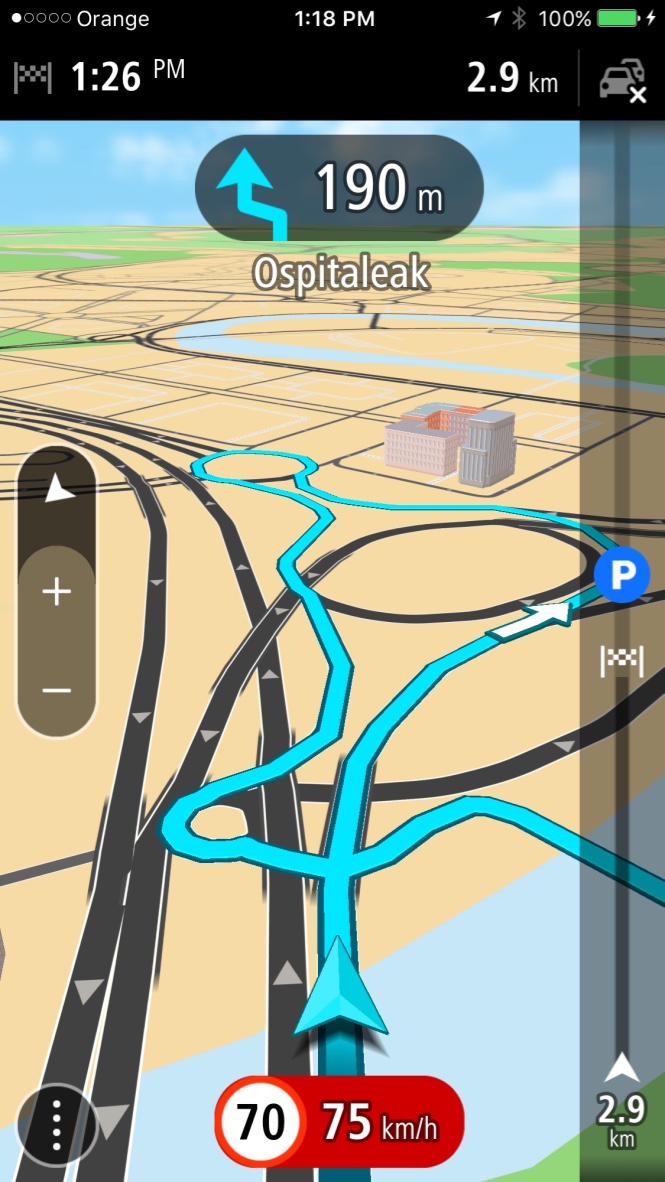Toggle the map view compass arrow
665x1182 pixels.
click(x=58, y=491)
